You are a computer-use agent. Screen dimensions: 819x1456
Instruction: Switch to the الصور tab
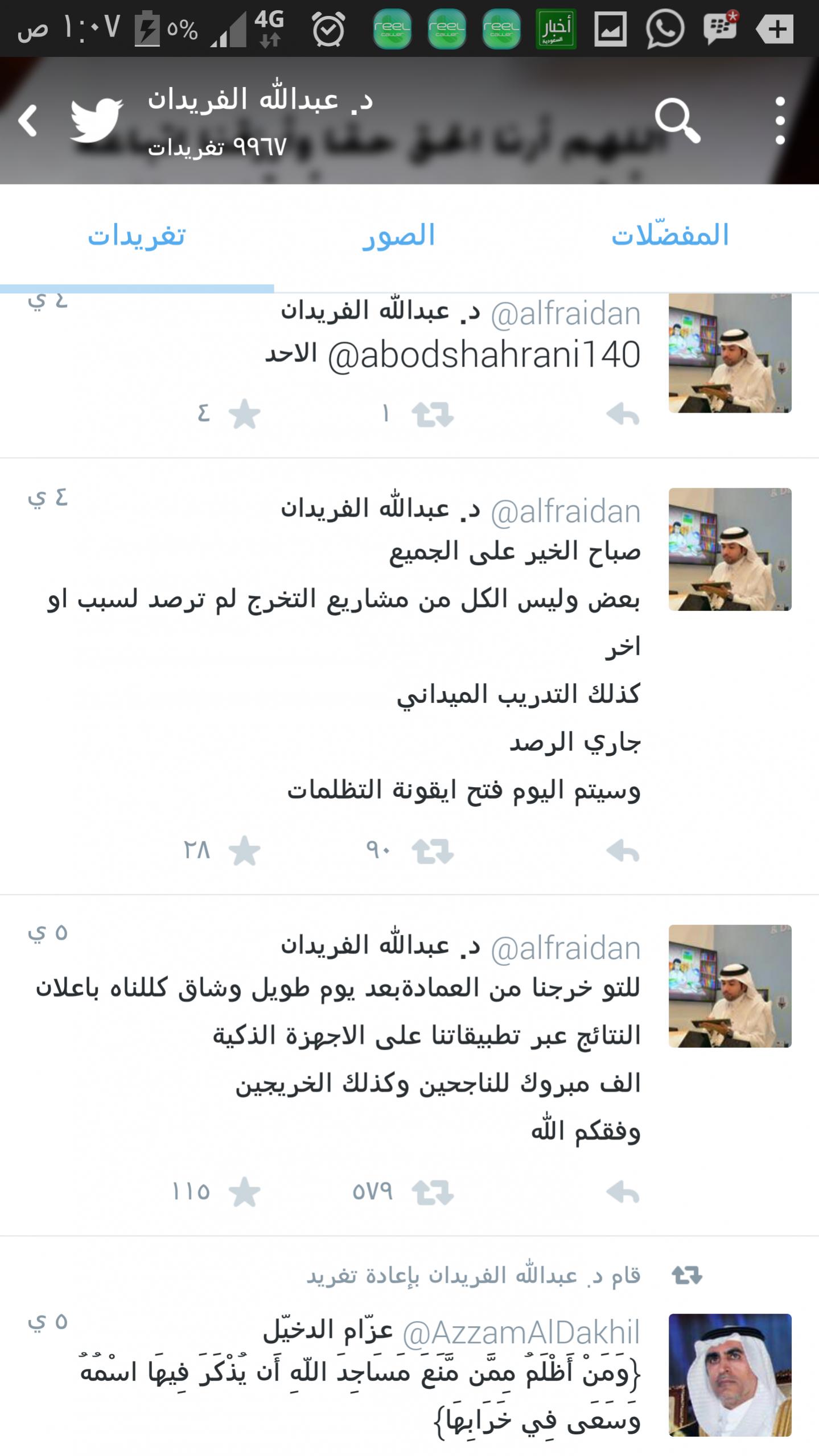coord(398,235)
